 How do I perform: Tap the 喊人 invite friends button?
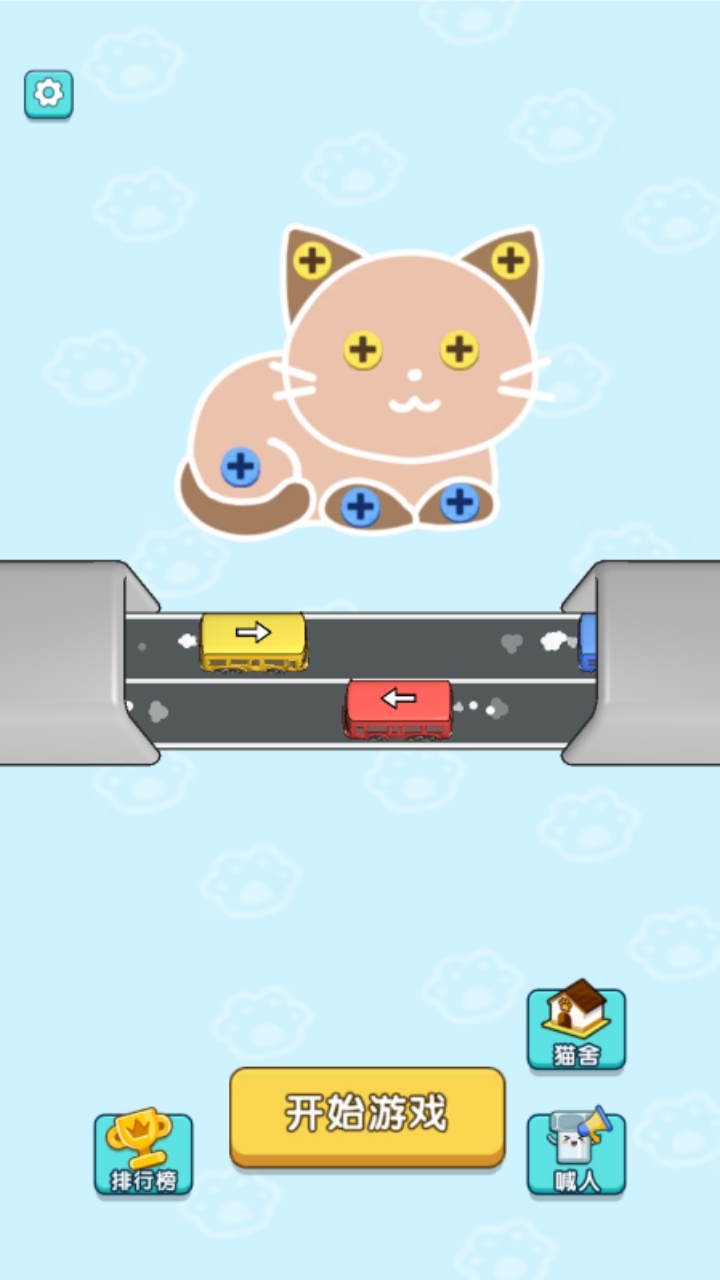coord(576,1152)
